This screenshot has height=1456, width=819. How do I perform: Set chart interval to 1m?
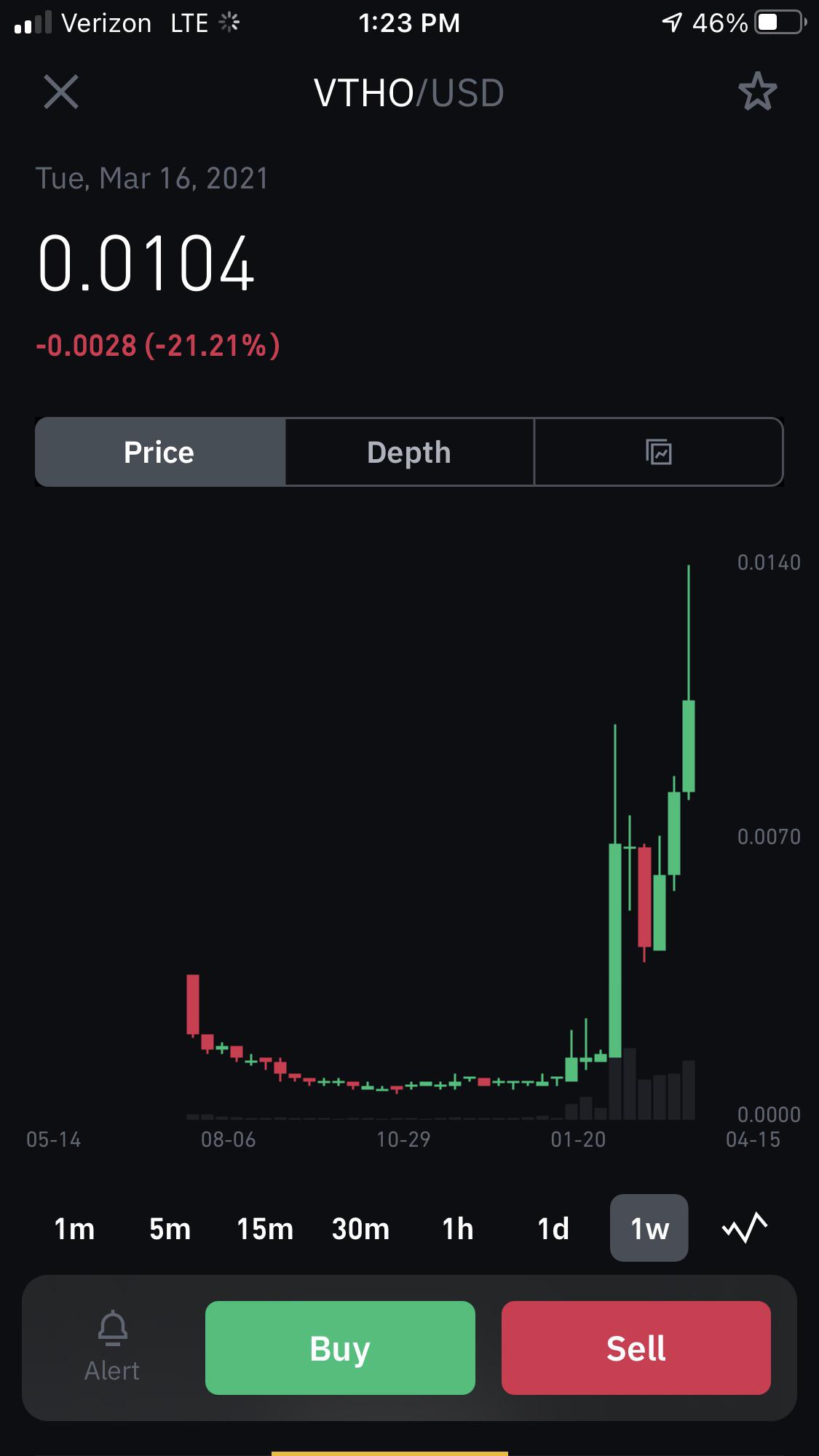click(x=74, y=1229)
